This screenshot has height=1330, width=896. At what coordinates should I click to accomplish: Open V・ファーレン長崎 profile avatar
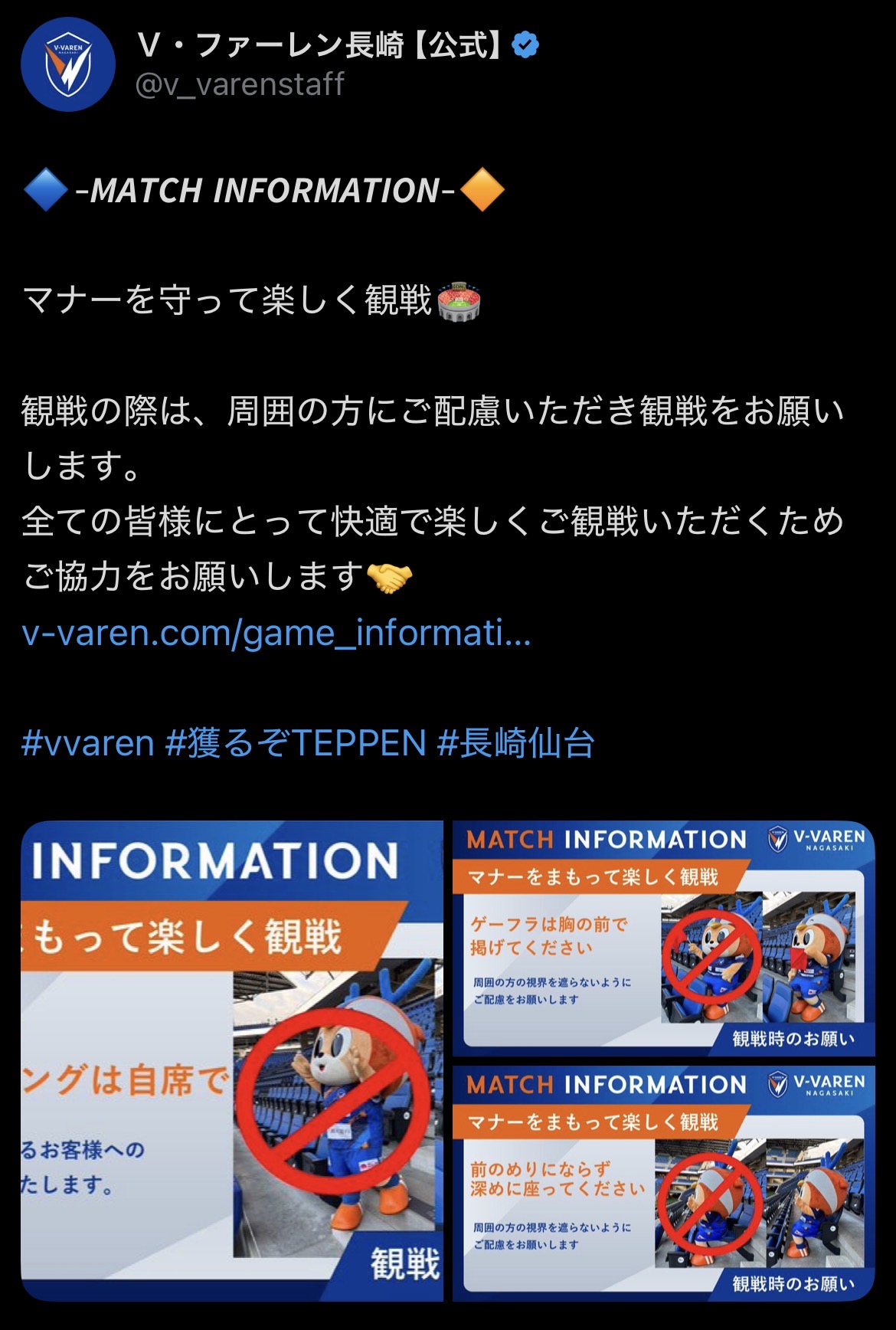[x=68, y=65]
